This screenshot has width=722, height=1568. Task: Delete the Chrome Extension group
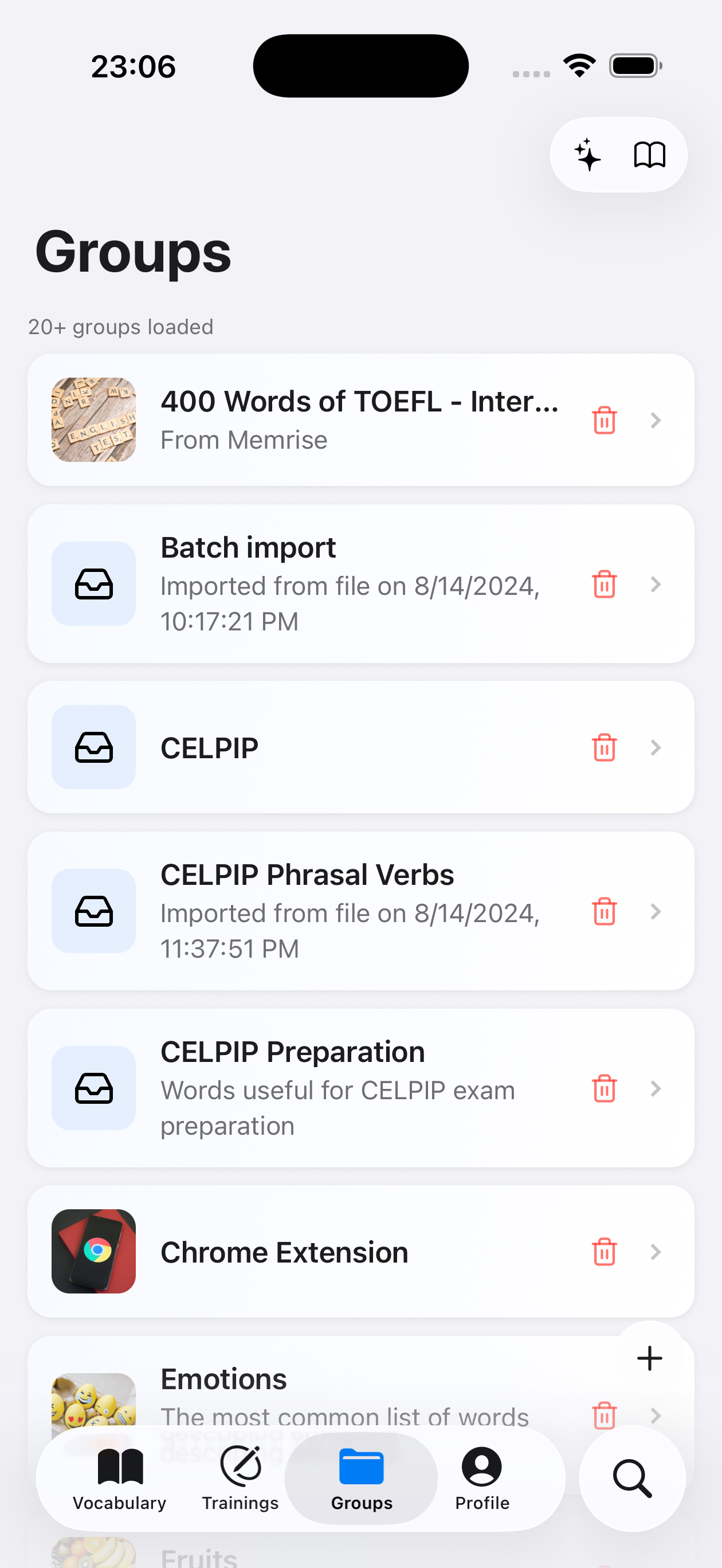604,1252
